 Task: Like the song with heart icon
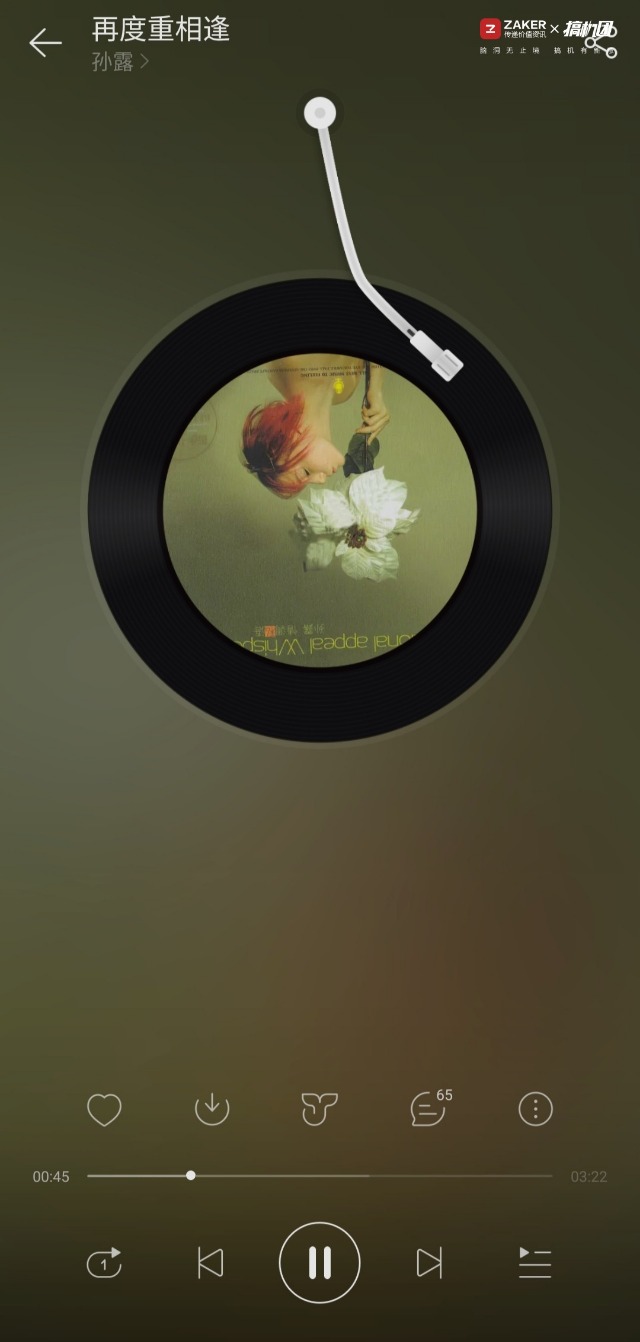point(104,1109)
